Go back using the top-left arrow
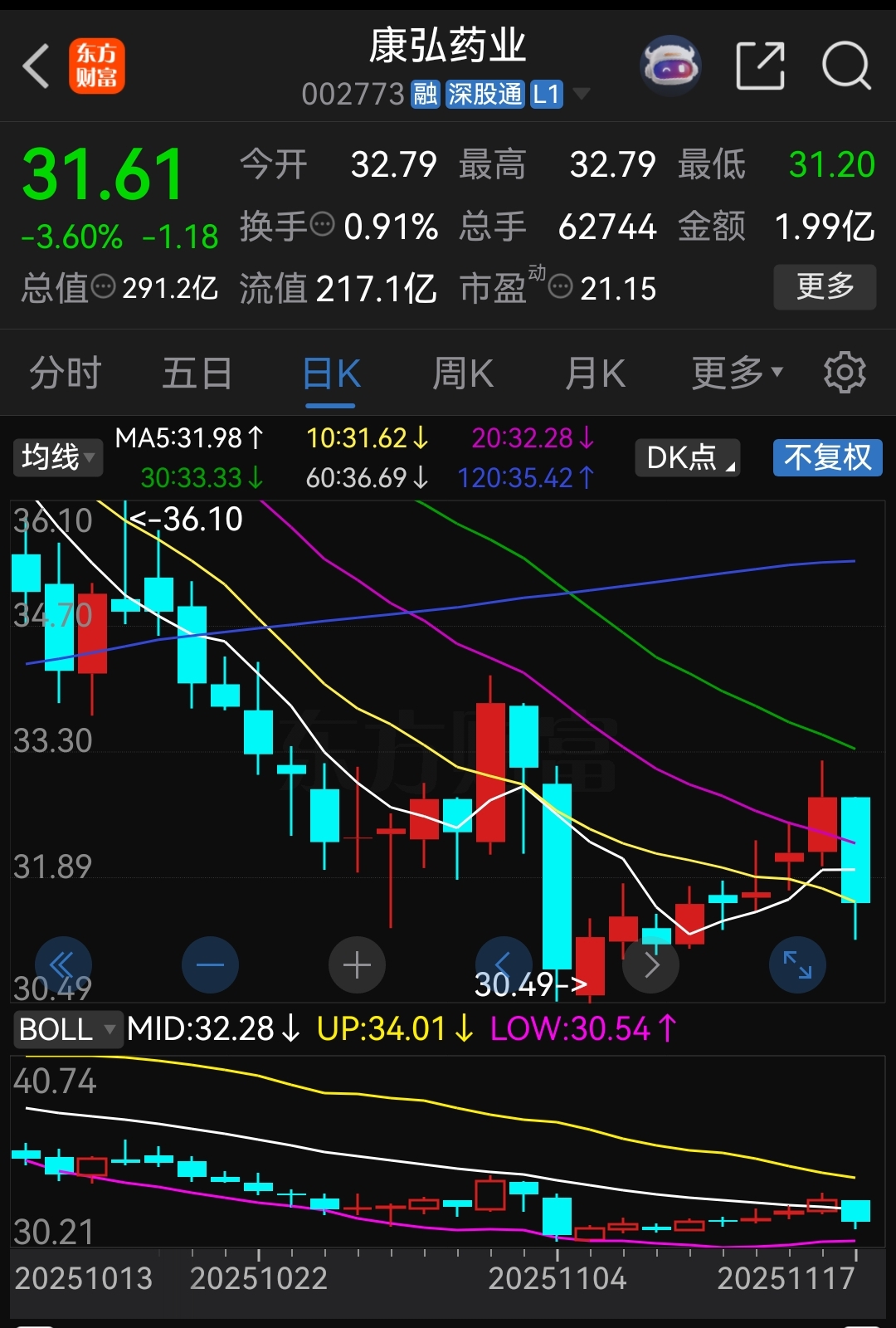The image size is (896, 1328). (36, 66)
